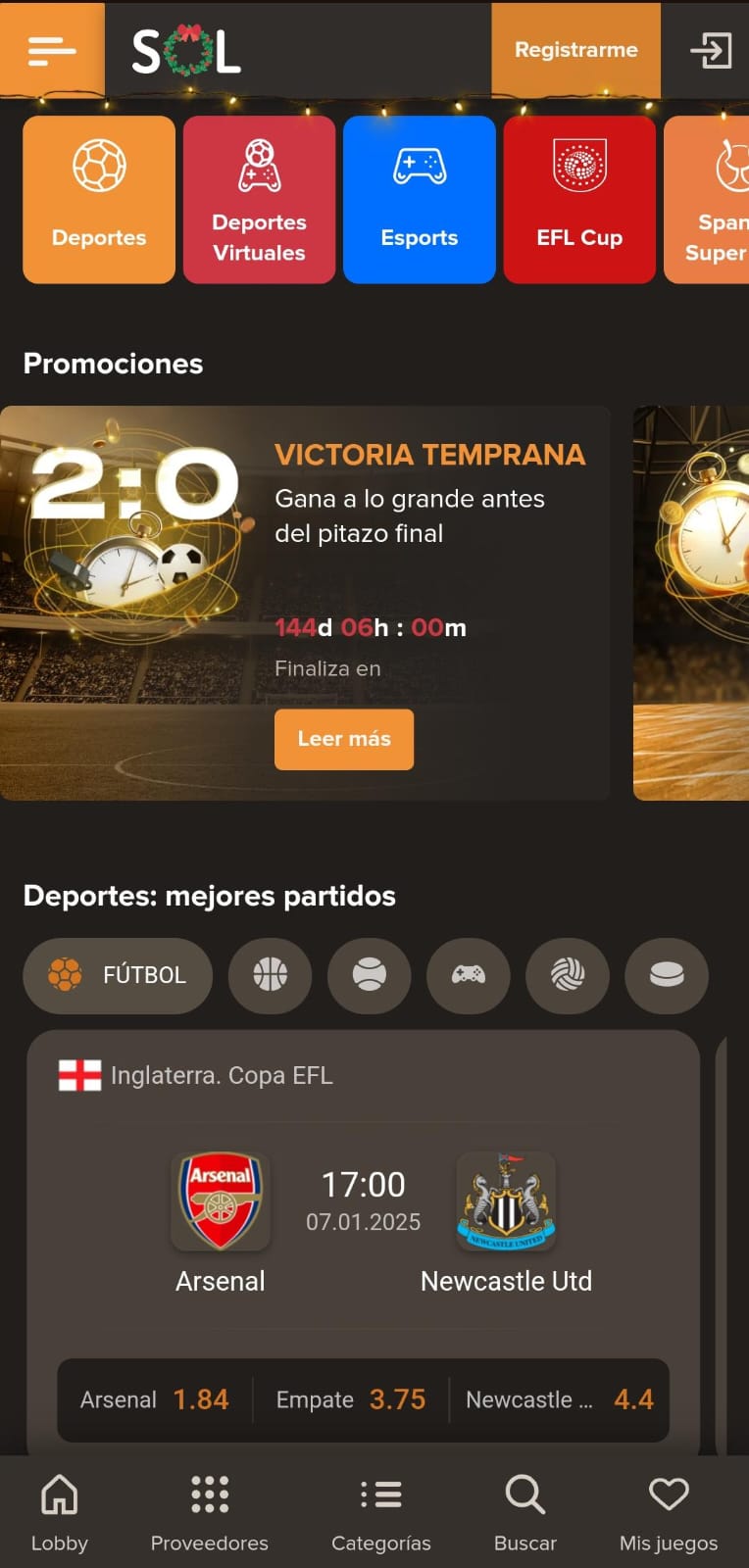Open the Mis juegos tab
Image resolution: width=749 pixels, height=1568 pixels.
669,1514
